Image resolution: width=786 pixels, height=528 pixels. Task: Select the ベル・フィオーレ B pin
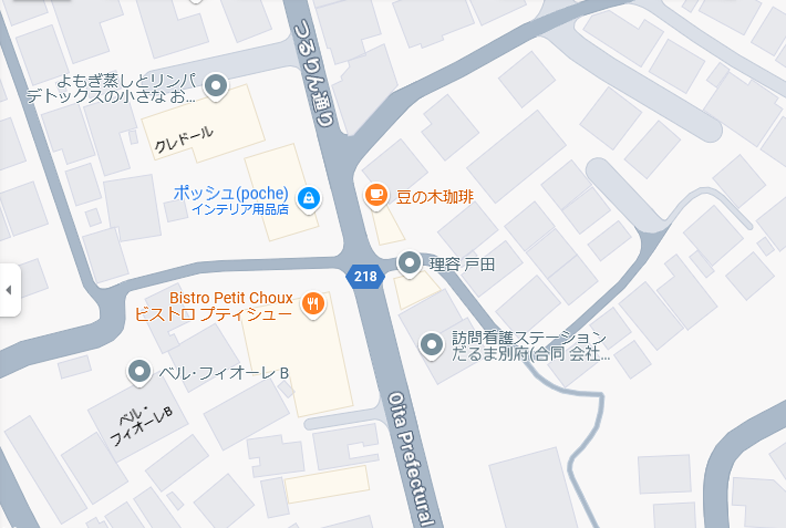[x=140, y=372]
